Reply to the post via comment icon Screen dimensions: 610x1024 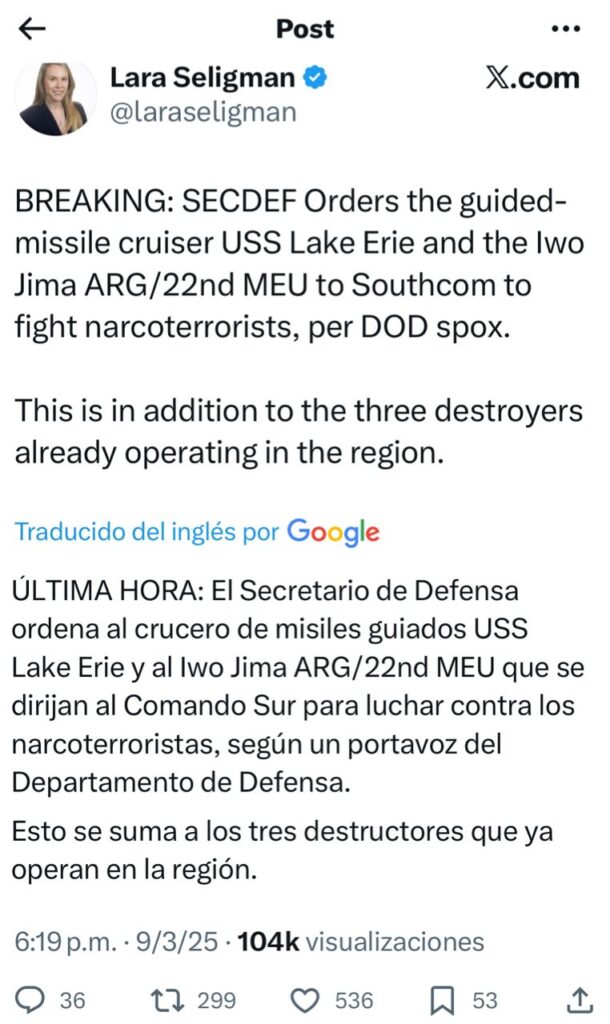[x=34, y=999]
